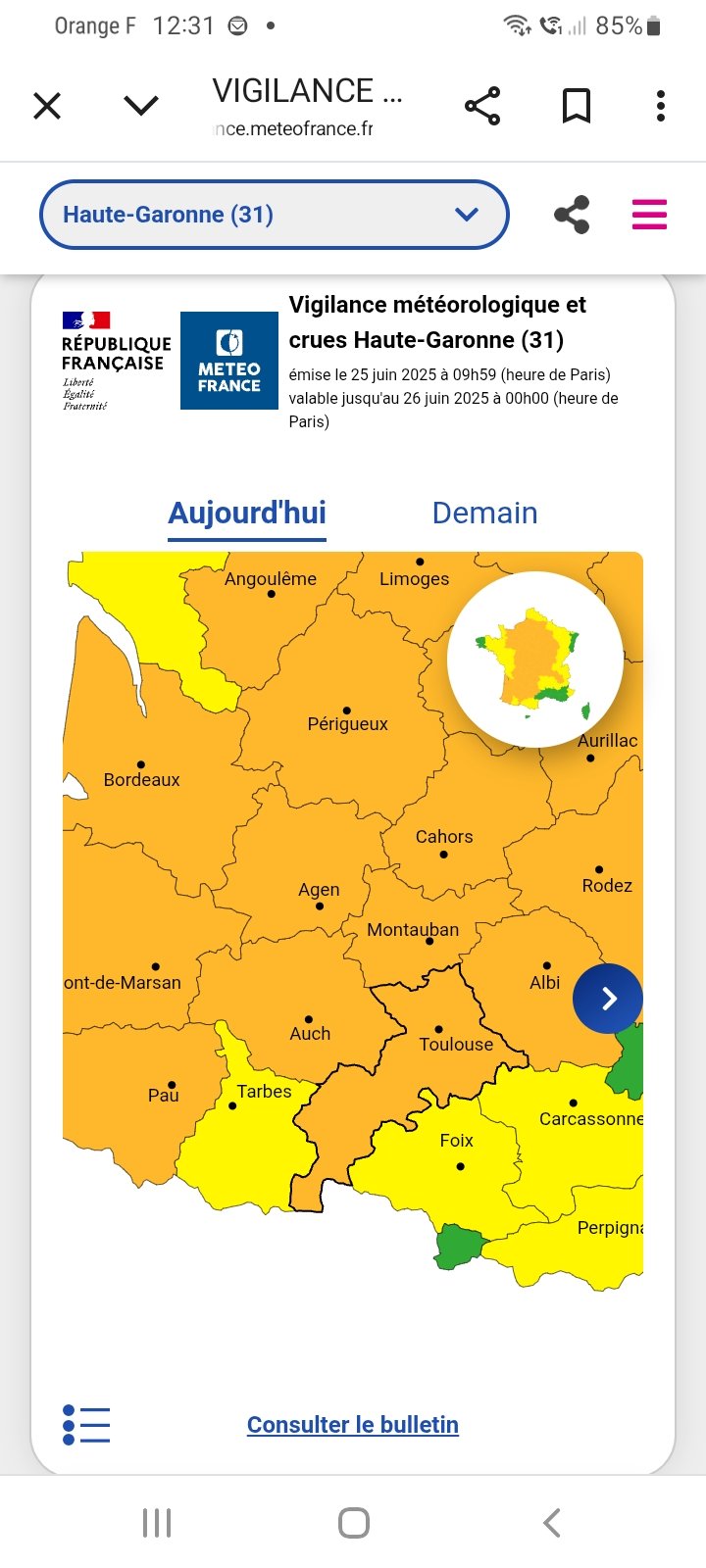The width and height of the screenshot is (706, 1568).
Task: Switch to the Demain tab
Action: point(484,513)
